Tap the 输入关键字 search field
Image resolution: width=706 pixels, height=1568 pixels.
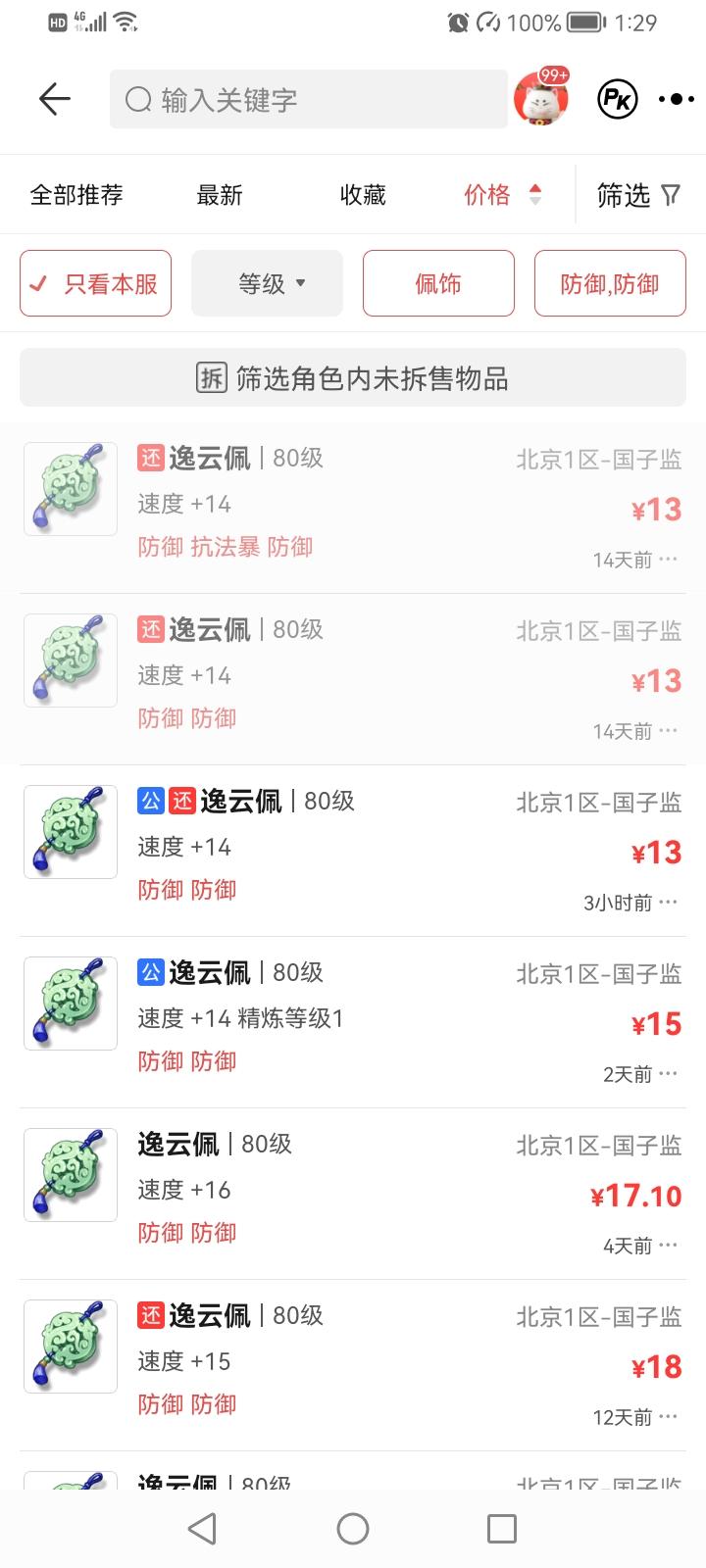pyautogui.click(x=309, y=99)
